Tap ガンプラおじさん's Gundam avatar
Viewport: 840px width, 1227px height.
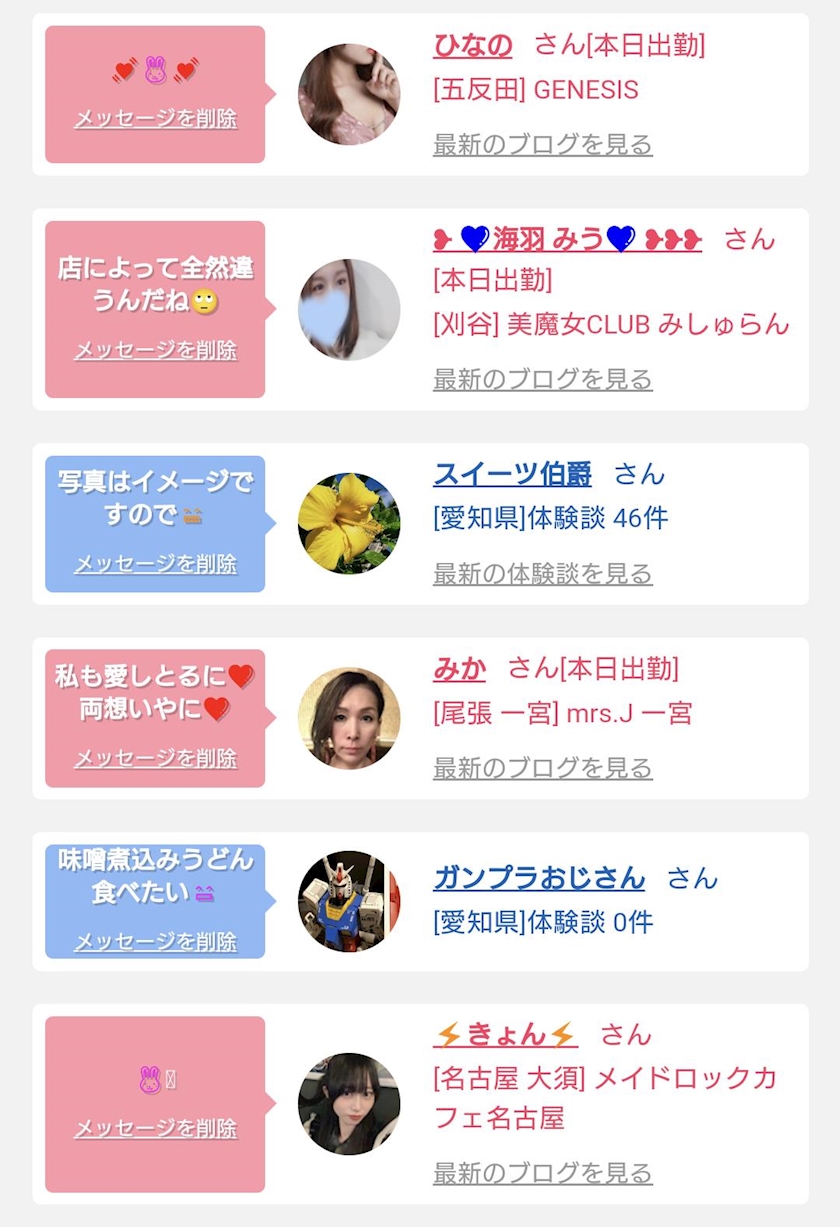(349, 901)
